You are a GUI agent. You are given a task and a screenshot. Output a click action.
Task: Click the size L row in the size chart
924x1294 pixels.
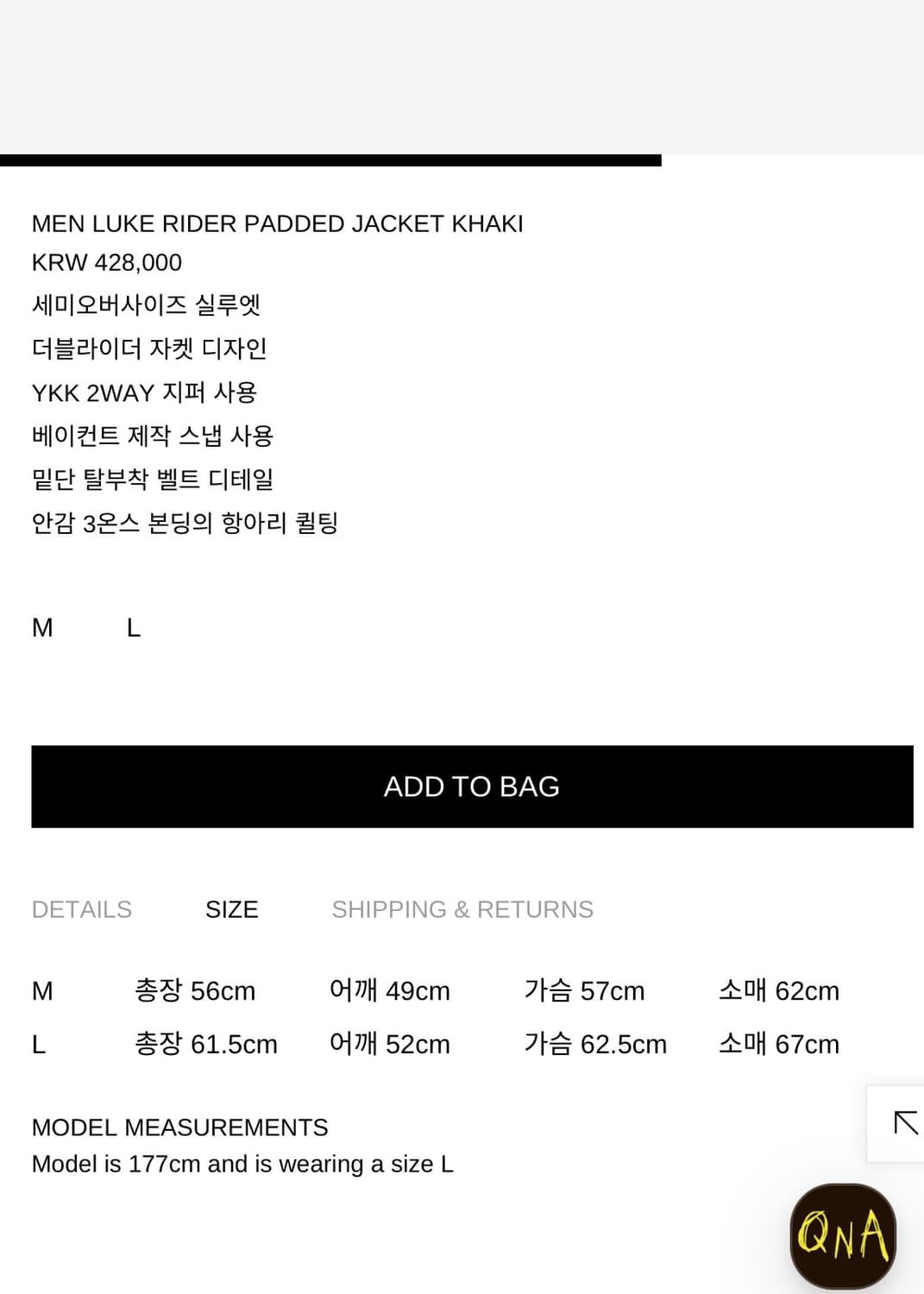coord(38,1045)
